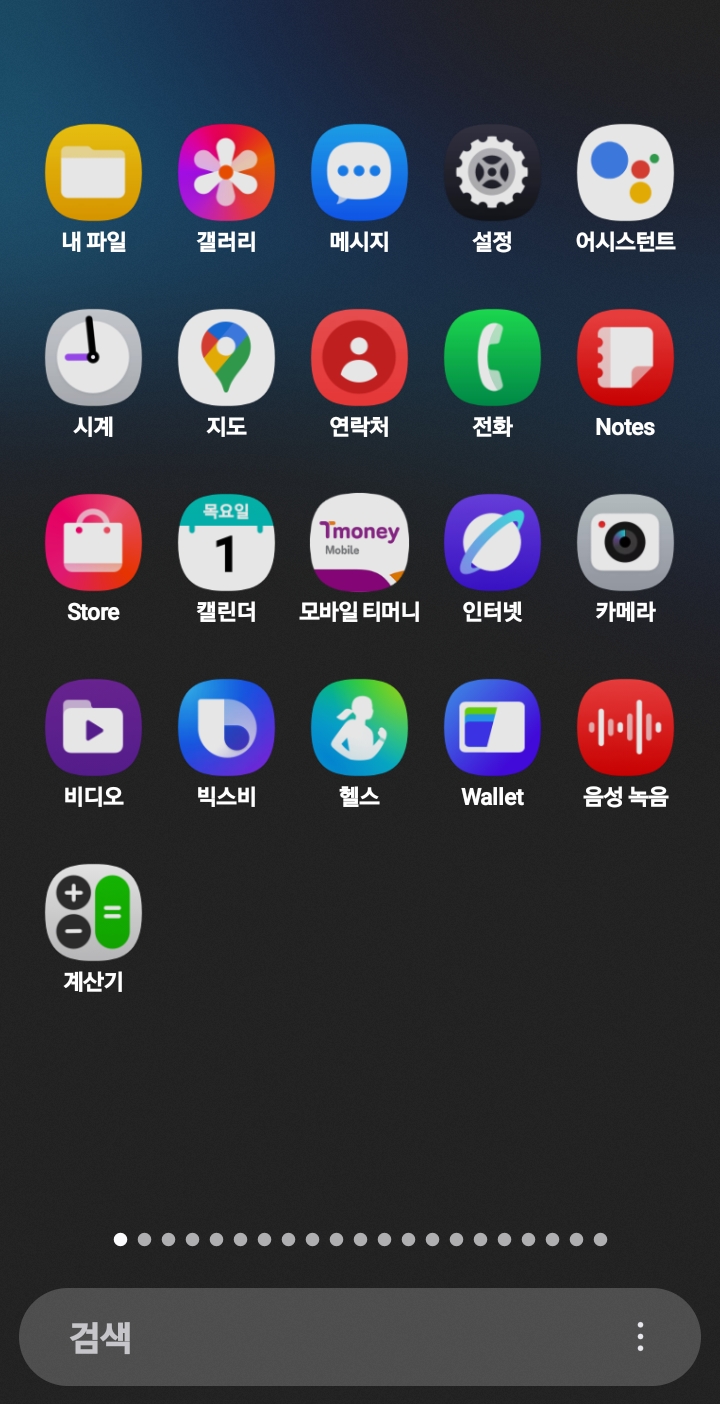Start the 음성 녹음 voice recorder
This screenshot has width=720, height=1404.
click(x=625, y=727)
